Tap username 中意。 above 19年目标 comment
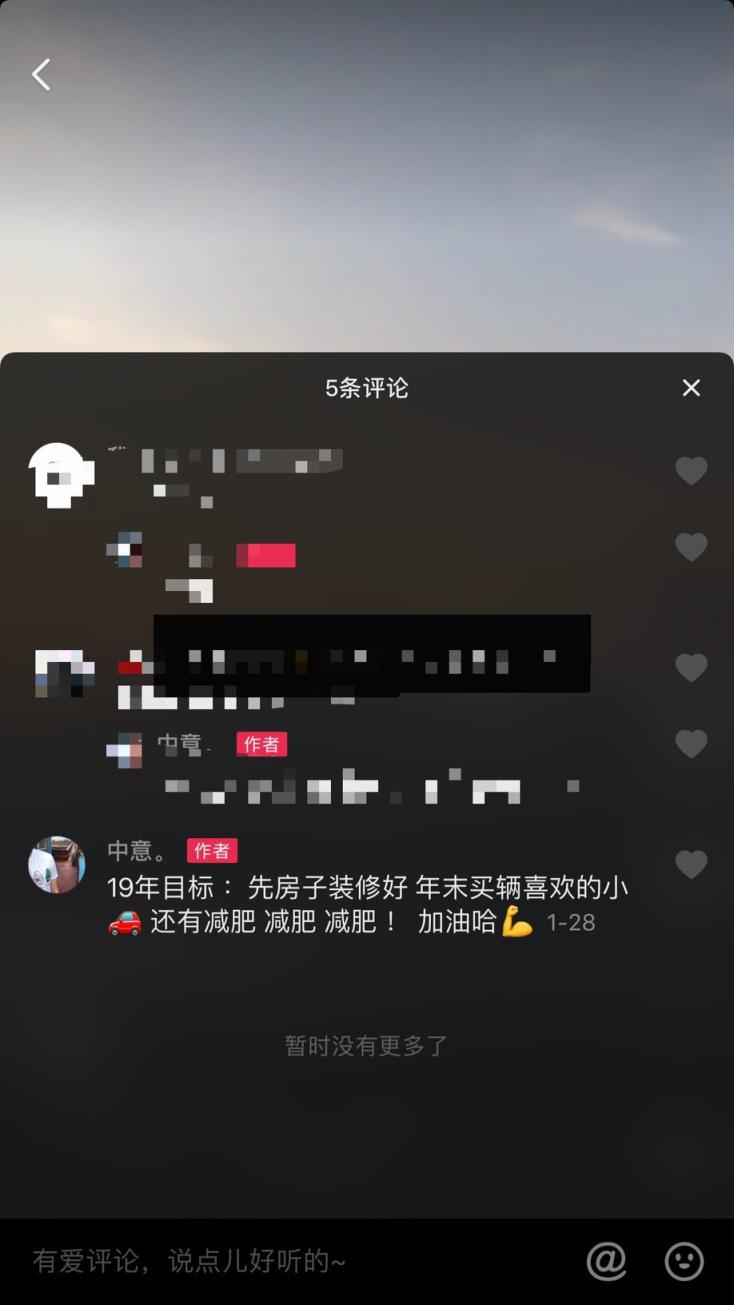734x1305 pixels. [x=137, y=851]
